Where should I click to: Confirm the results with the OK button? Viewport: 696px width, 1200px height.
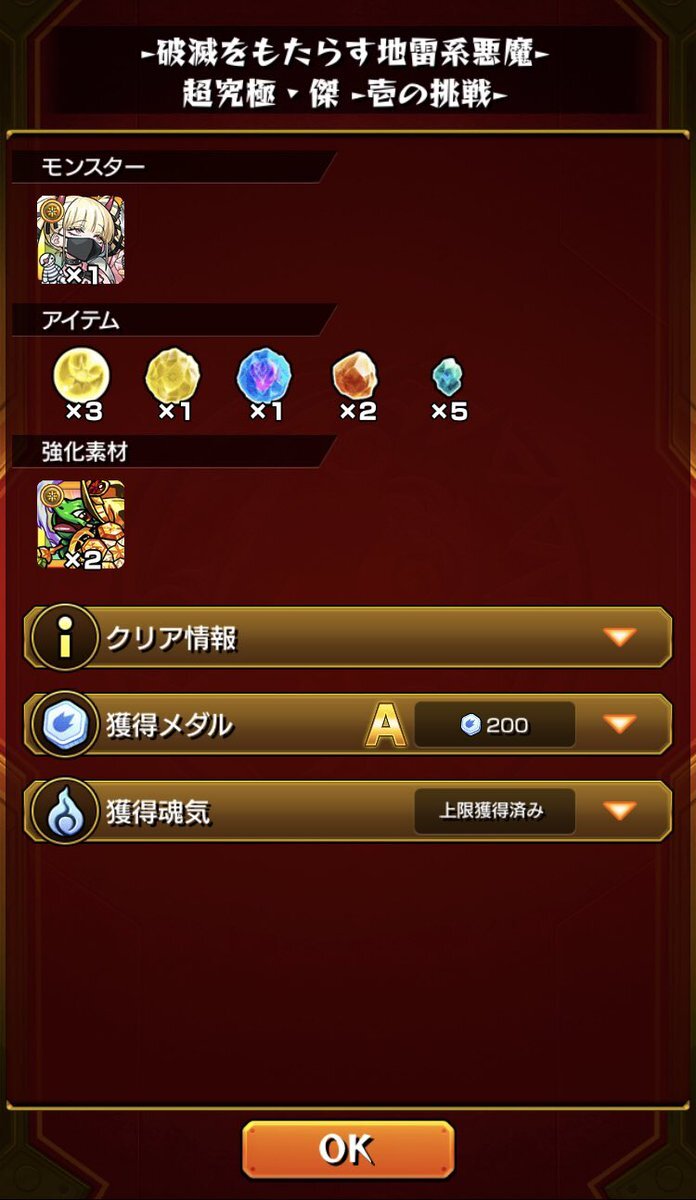347,1149
